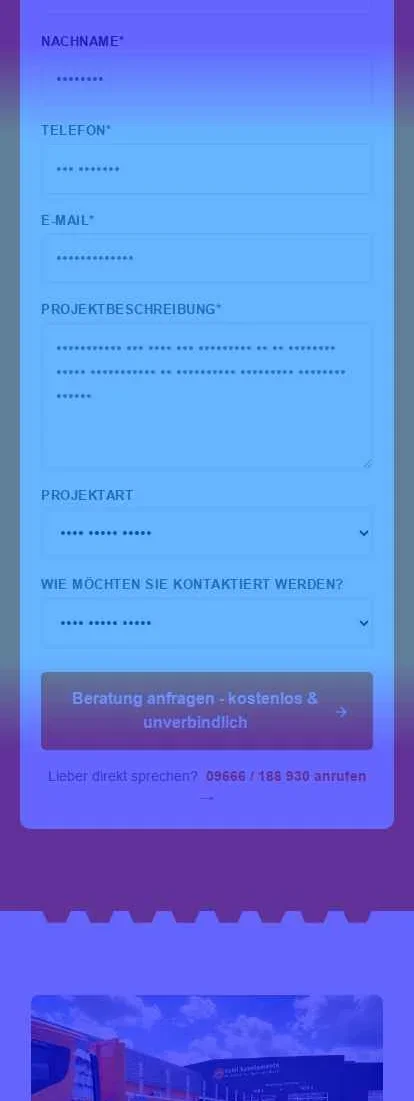Select the E-Mail input field
The height and width of the screenshot is (1101, 414).
(x=207, y=258)
